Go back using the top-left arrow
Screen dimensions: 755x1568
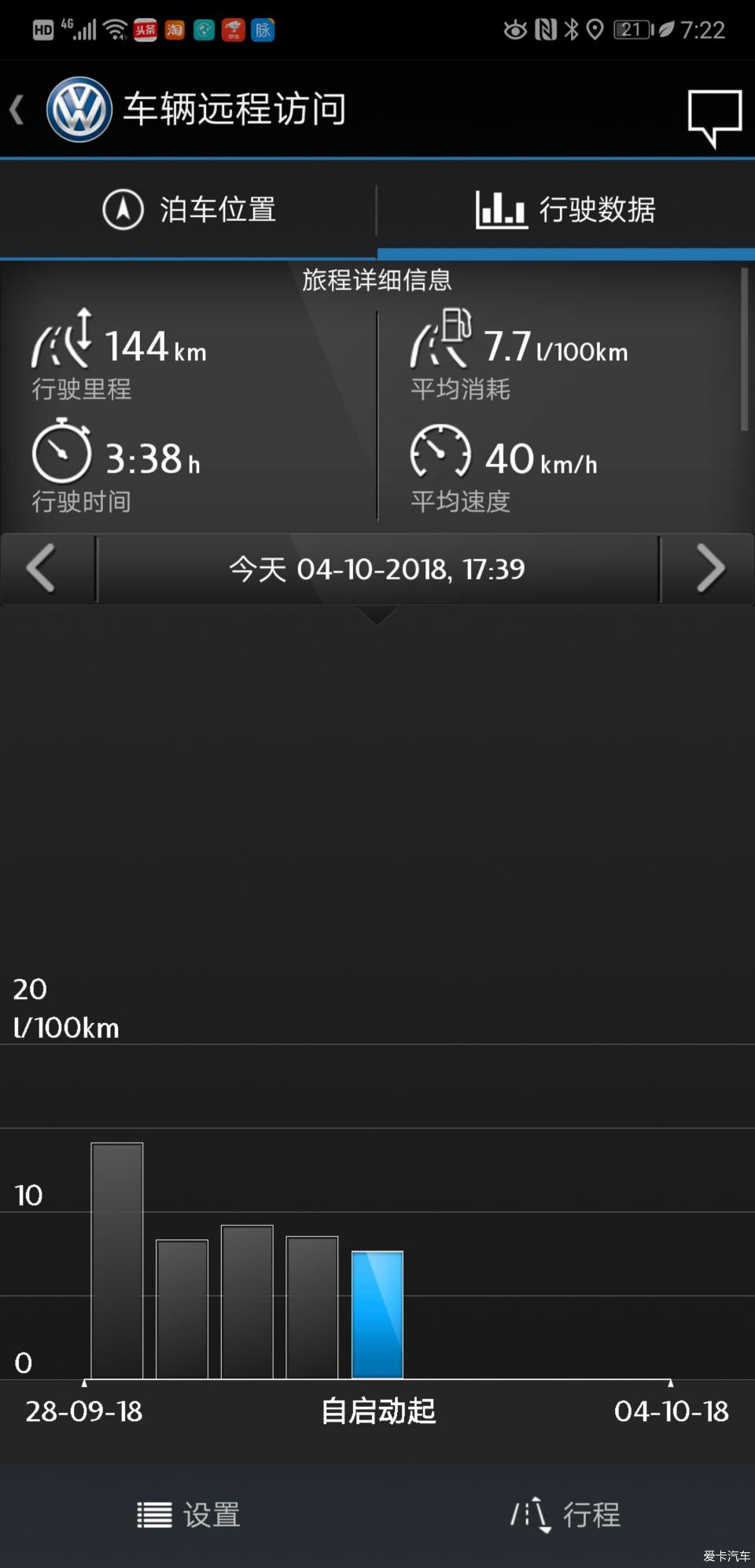17,109
